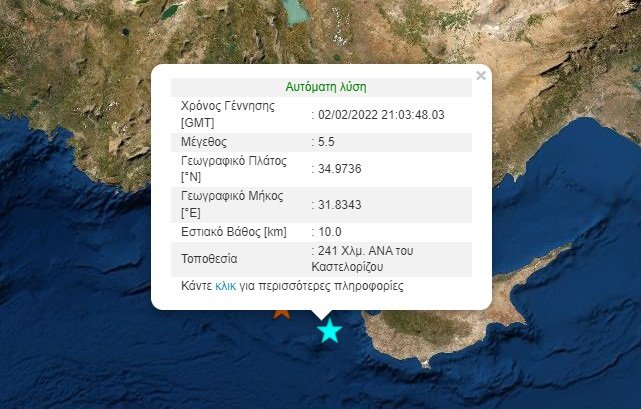Image resolution: width=641 pixels, height=409 pixels.
Task: Select the orange star marker on the map
Action: pyautogui.click(x=282, y=314)
